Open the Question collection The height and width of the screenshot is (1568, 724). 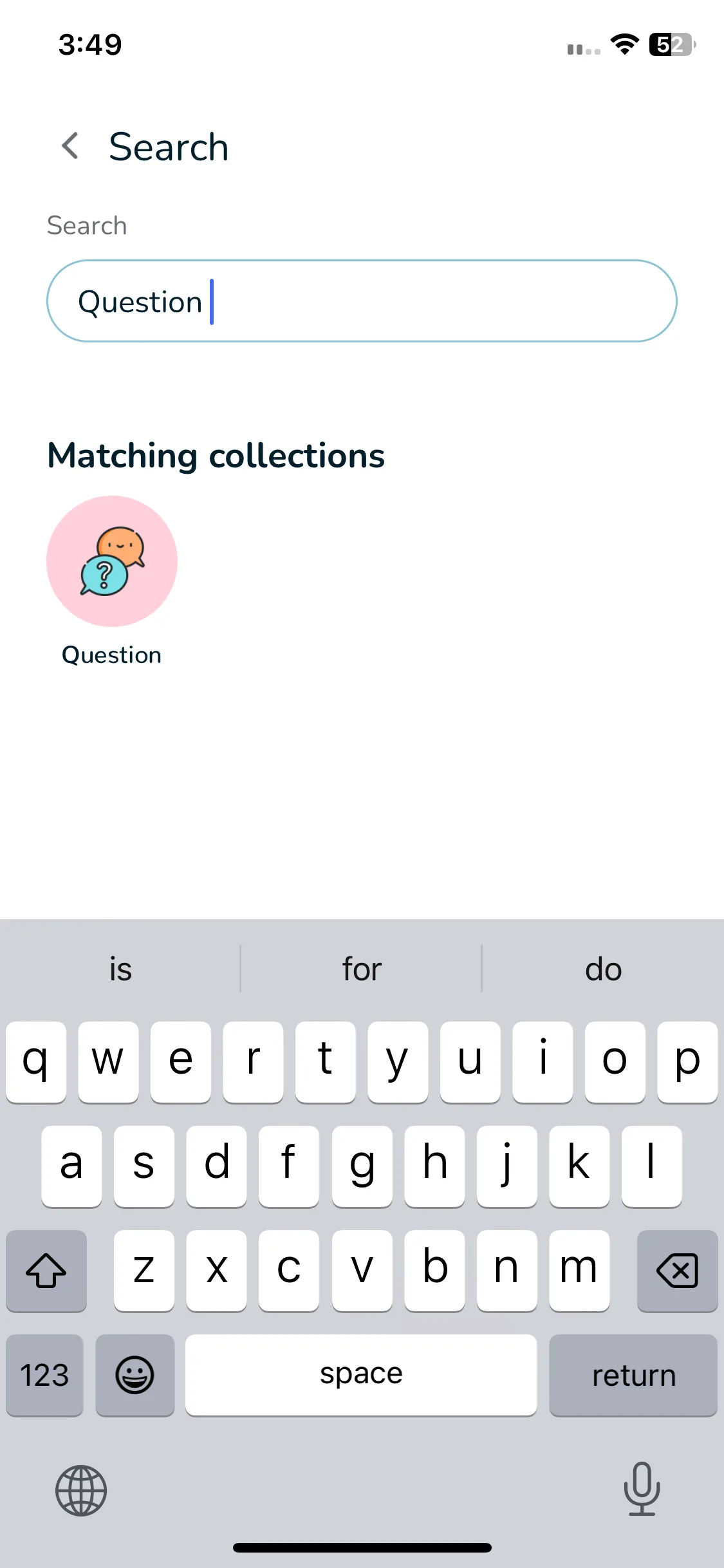point(112,561)
